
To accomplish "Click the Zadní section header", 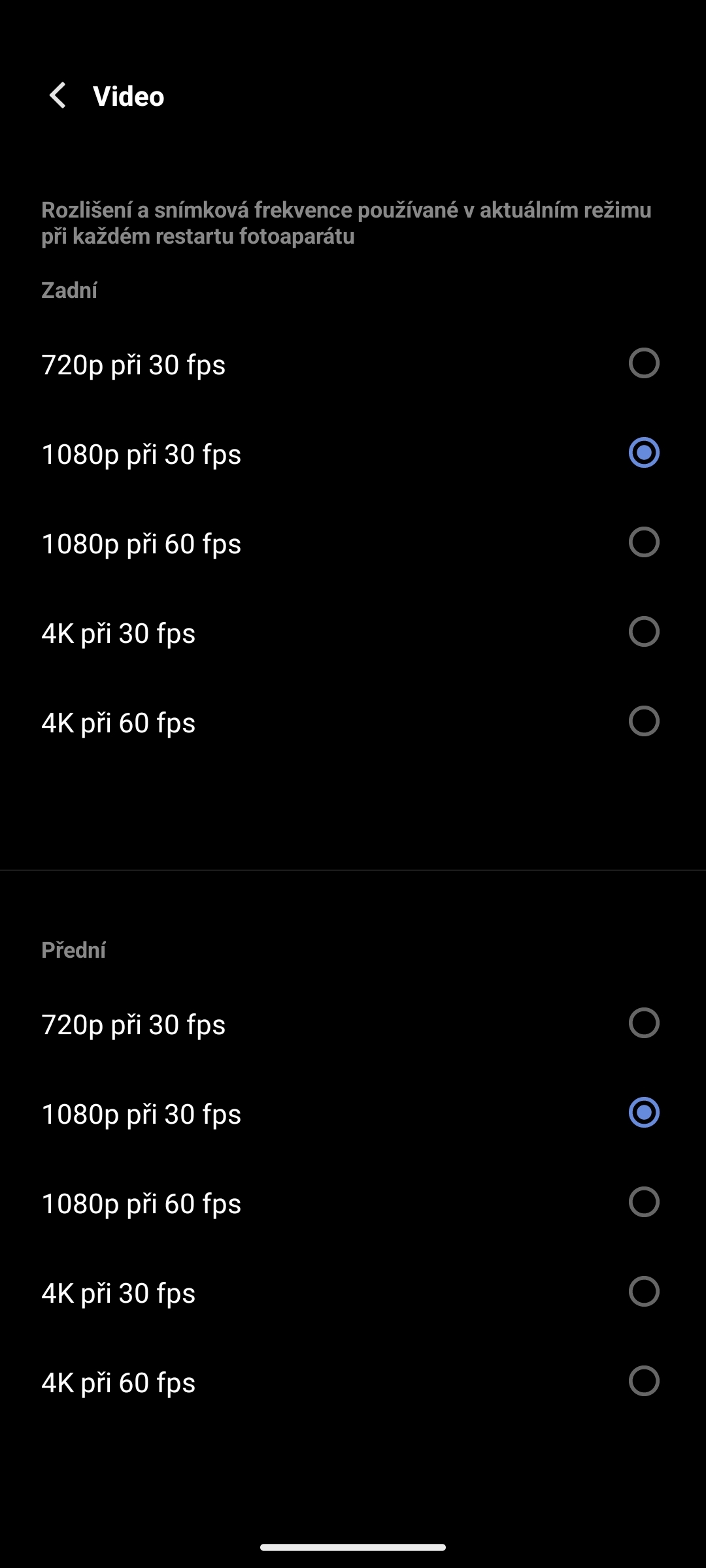I will [x=69, y=291].
